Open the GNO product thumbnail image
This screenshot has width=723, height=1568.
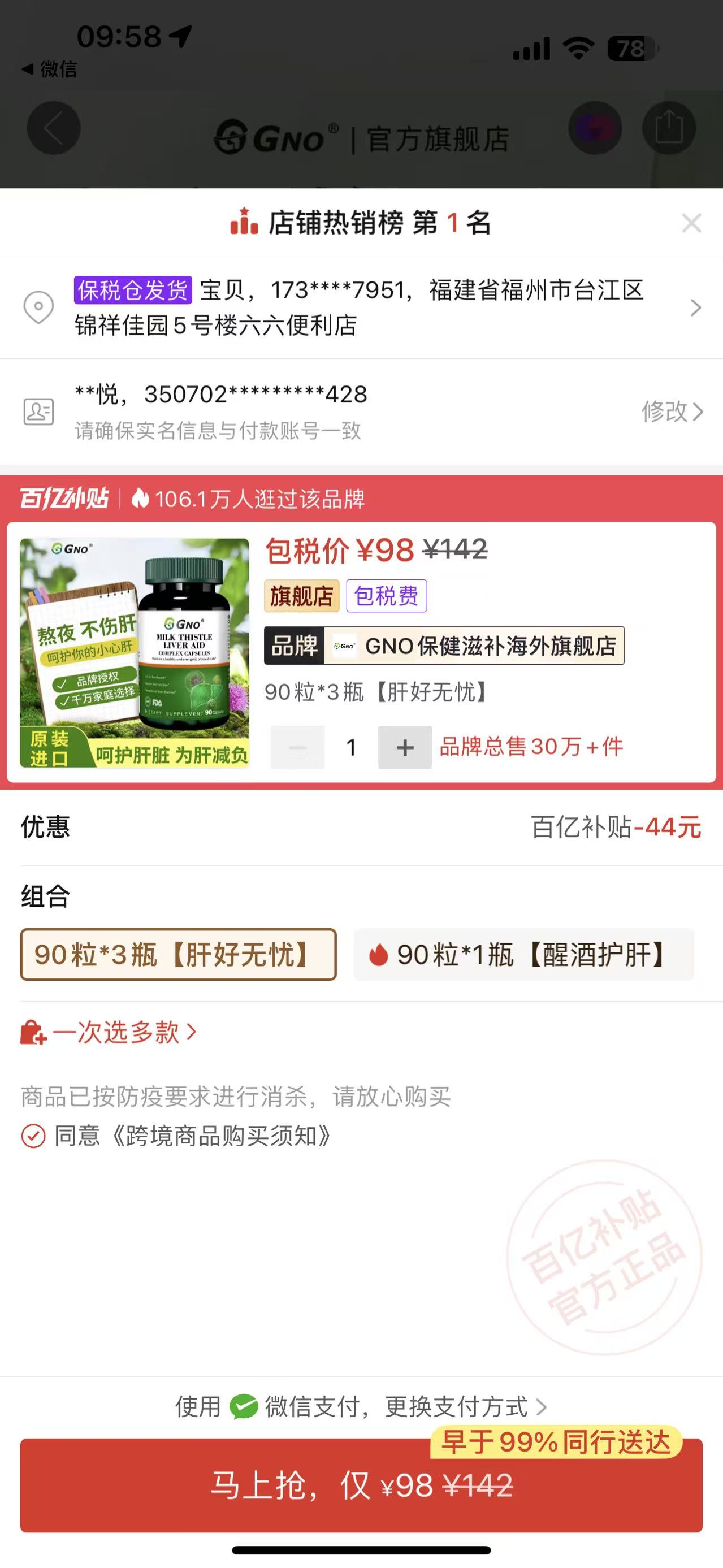pos(135,652)
